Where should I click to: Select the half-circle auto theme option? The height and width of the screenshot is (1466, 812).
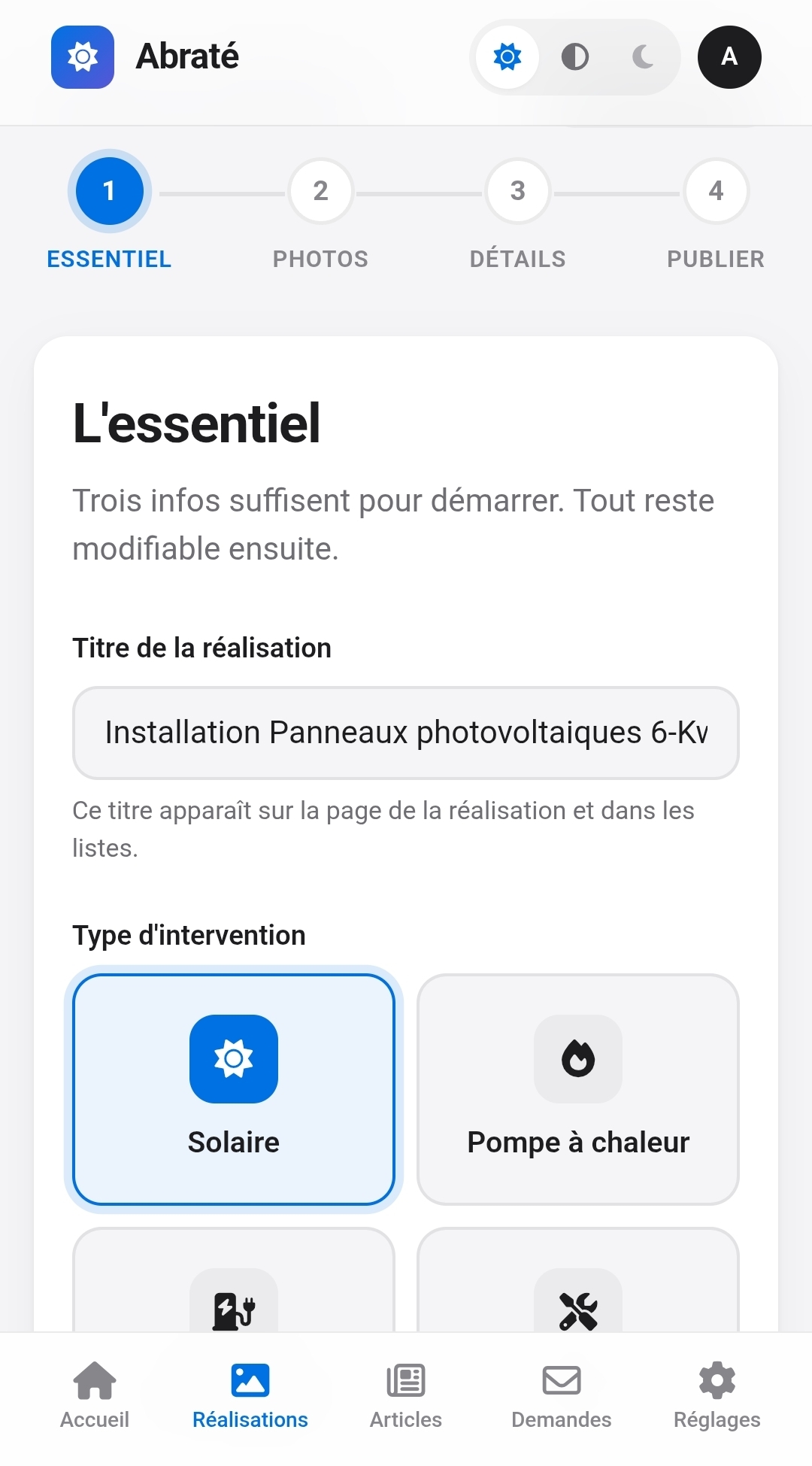tap(575, 57)
